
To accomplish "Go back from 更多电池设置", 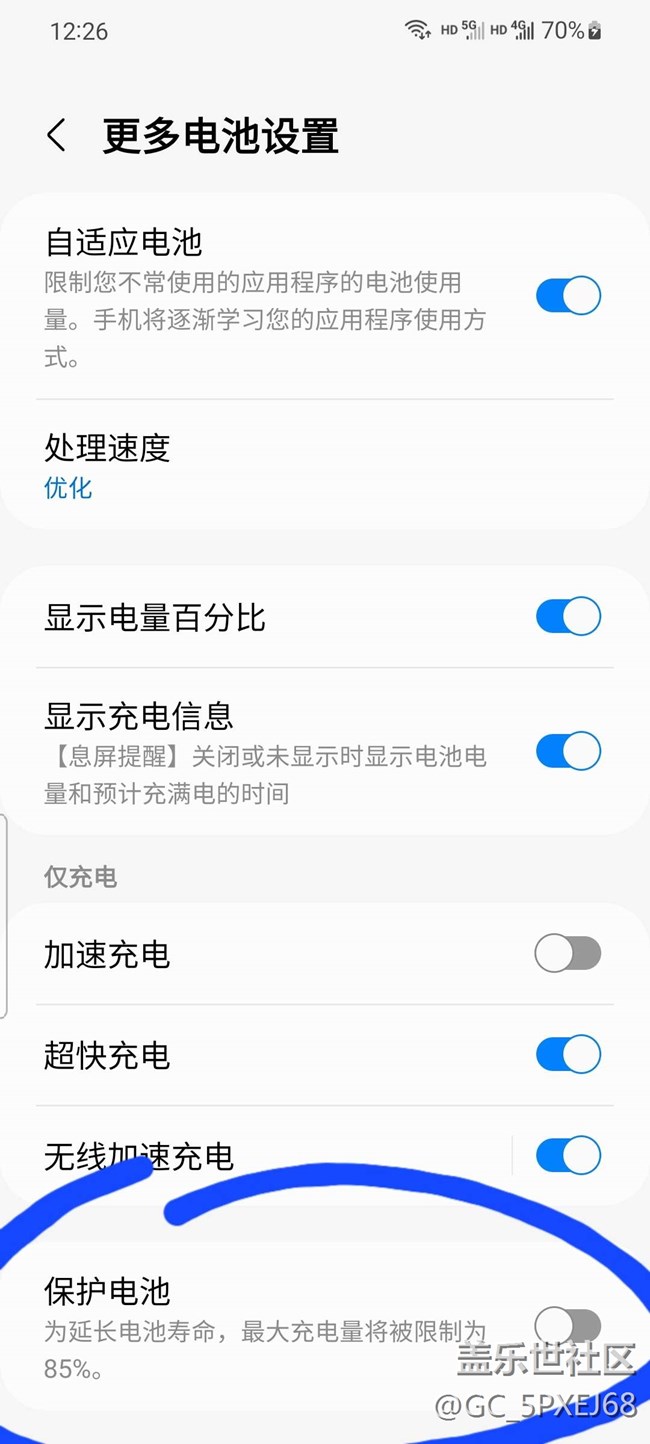I will point(57,136).
